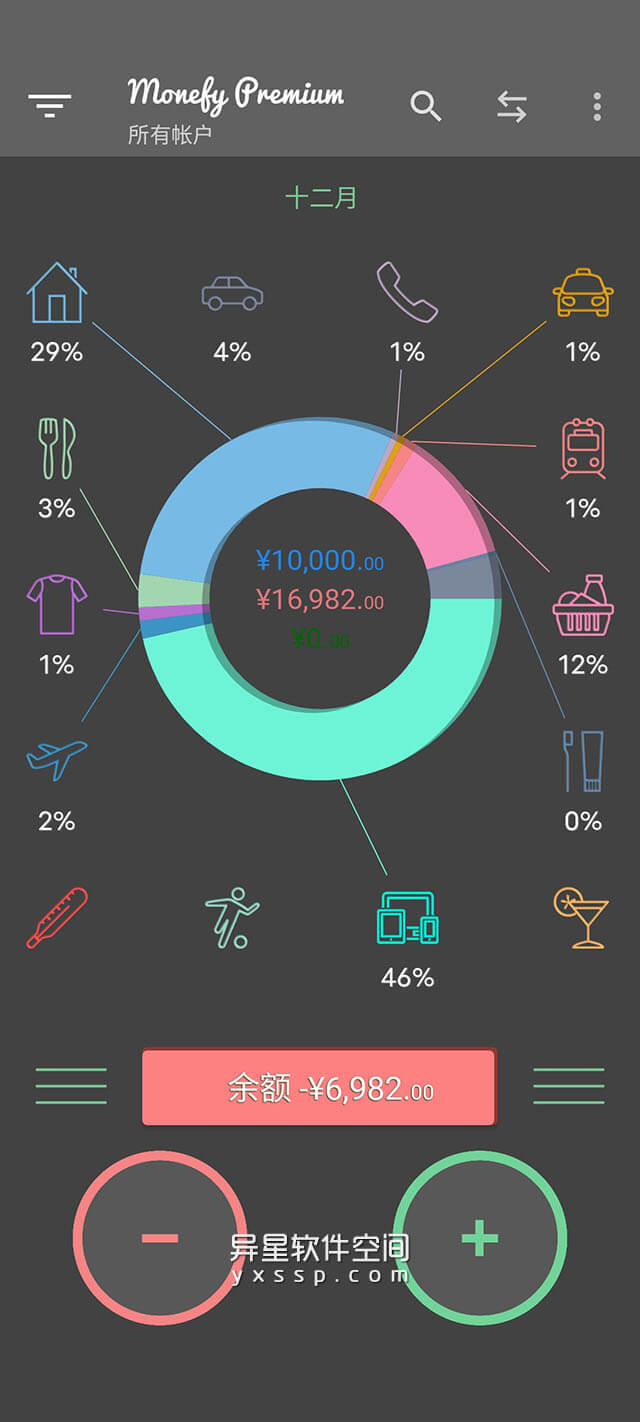Select the soccer player sports category

tap(232, 917)
